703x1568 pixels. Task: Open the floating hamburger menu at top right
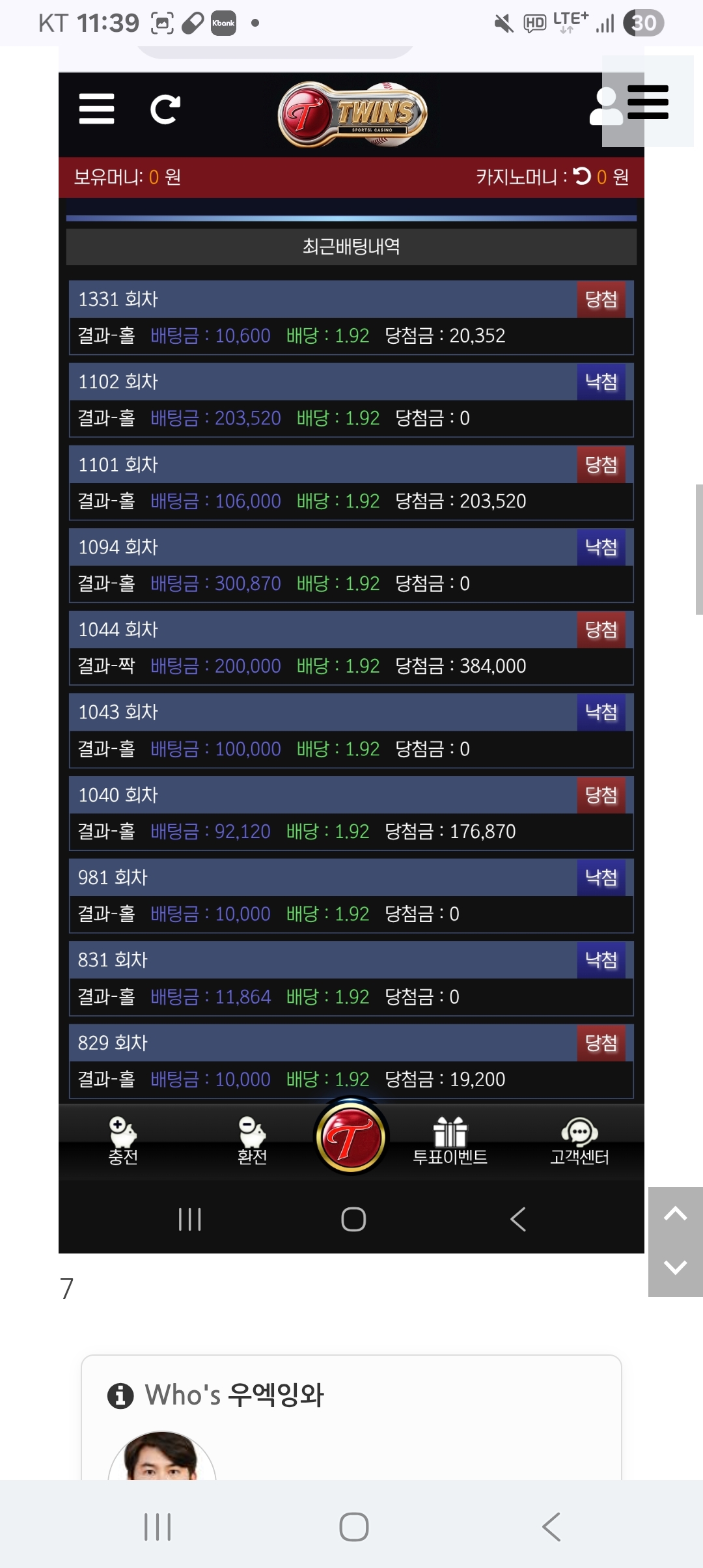coord(648,102)
